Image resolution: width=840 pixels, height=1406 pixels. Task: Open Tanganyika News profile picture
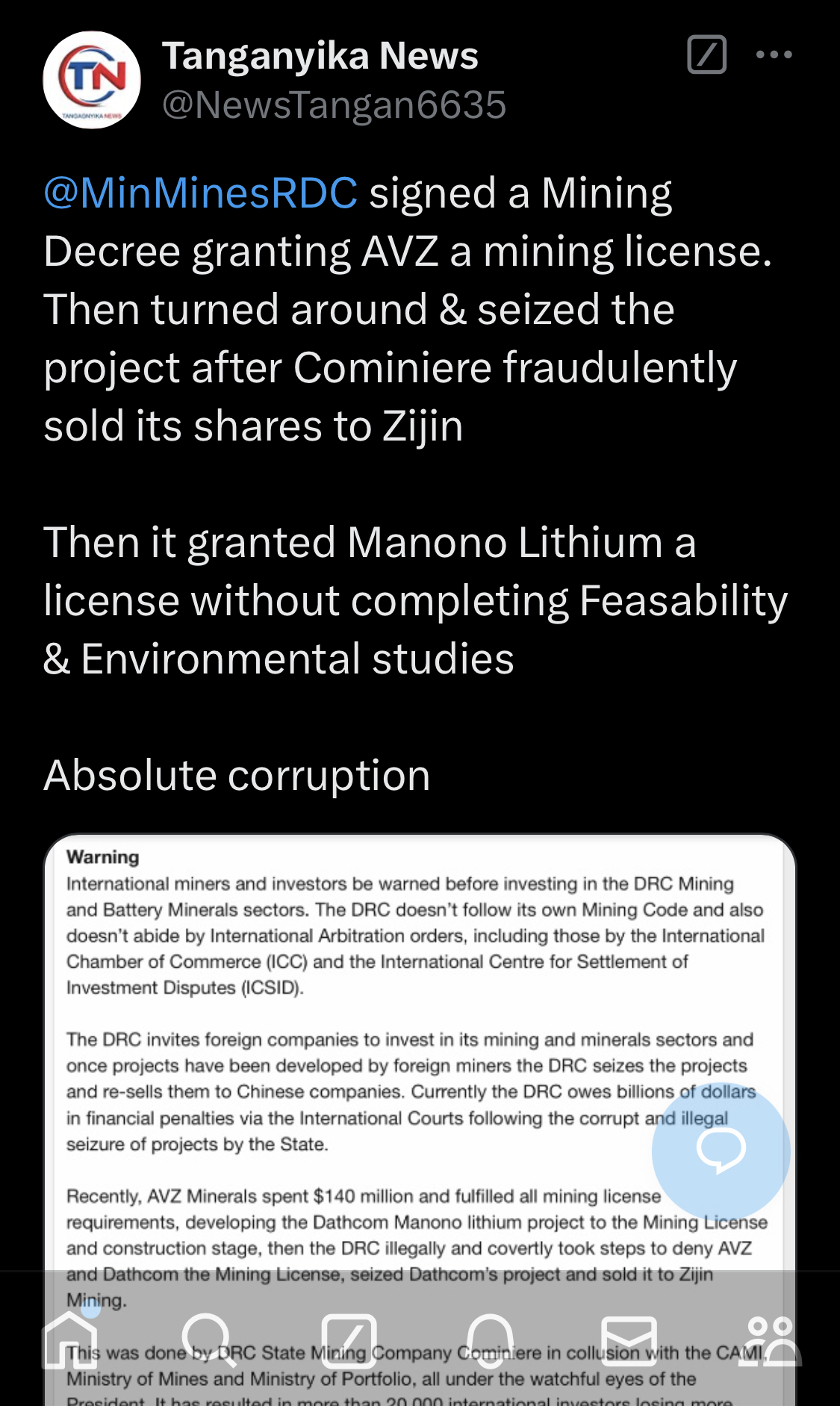[x=92, y=80]
